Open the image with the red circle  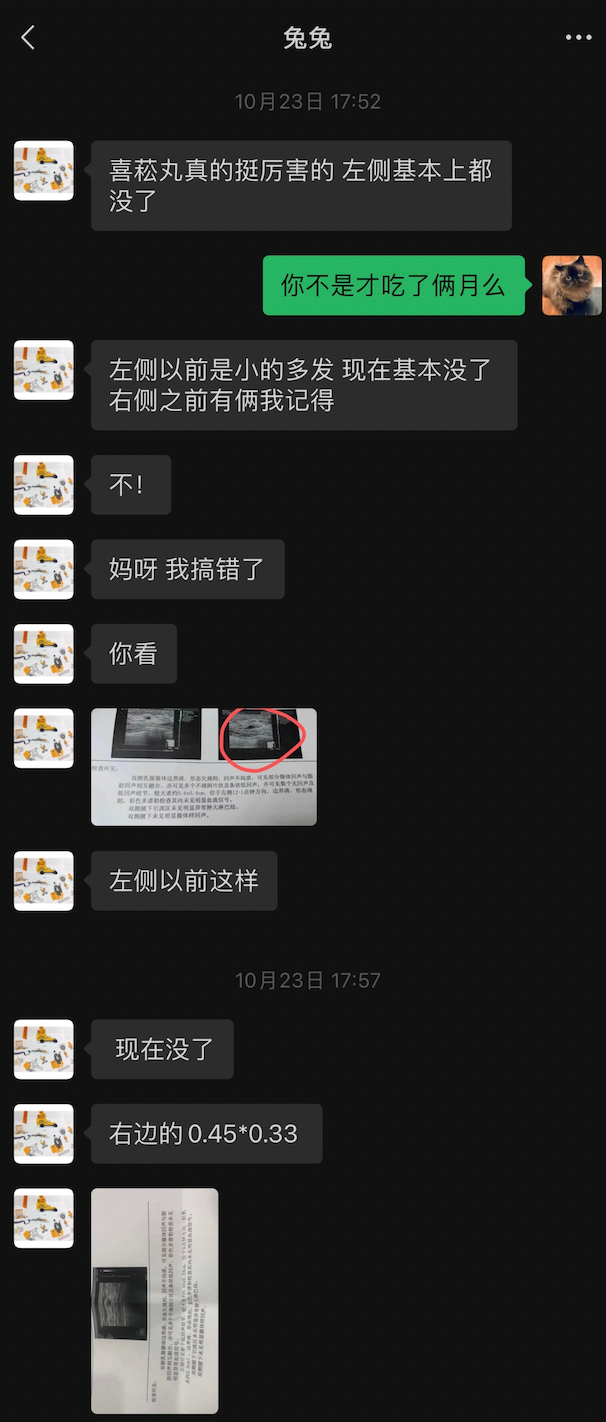tap(204, 767)
